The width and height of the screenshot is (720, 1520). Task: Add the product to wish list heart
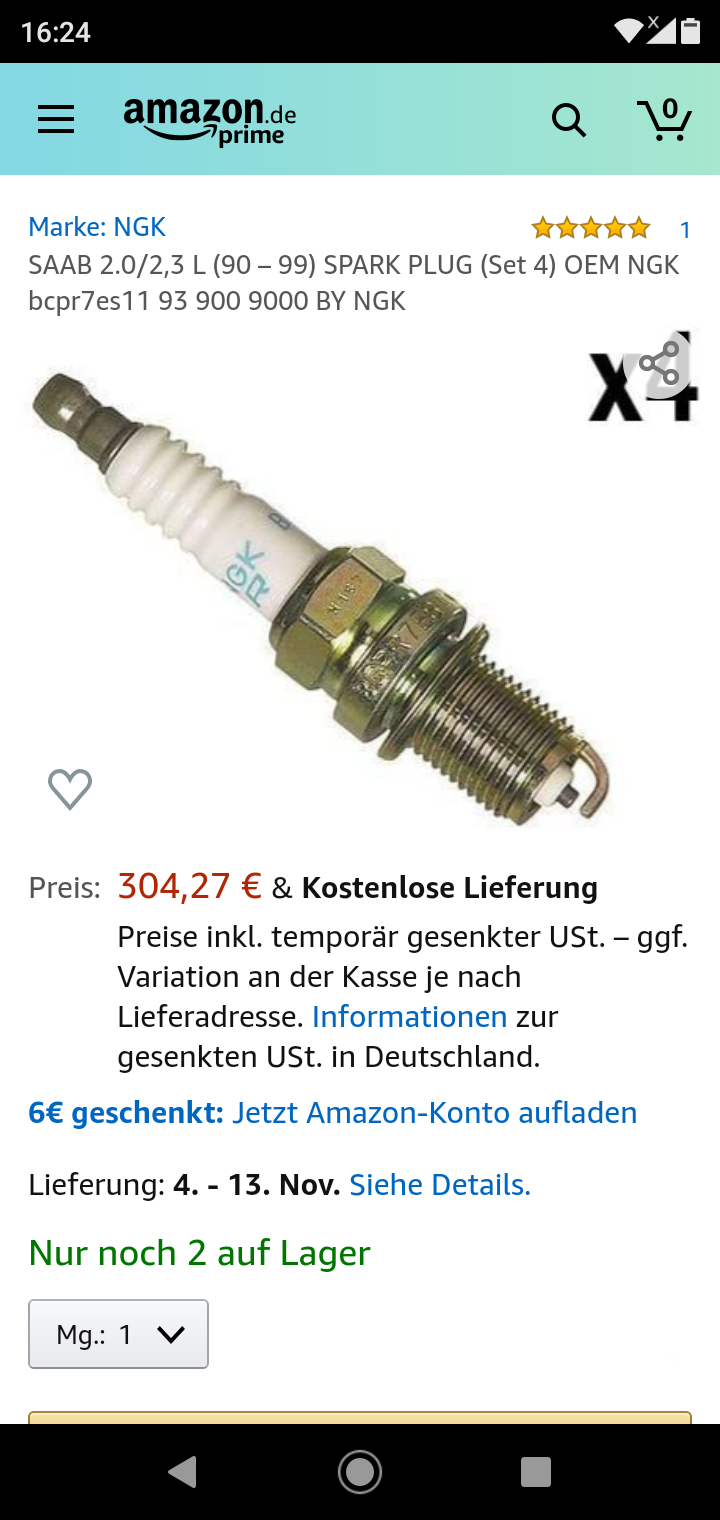(x=70, y=789)
